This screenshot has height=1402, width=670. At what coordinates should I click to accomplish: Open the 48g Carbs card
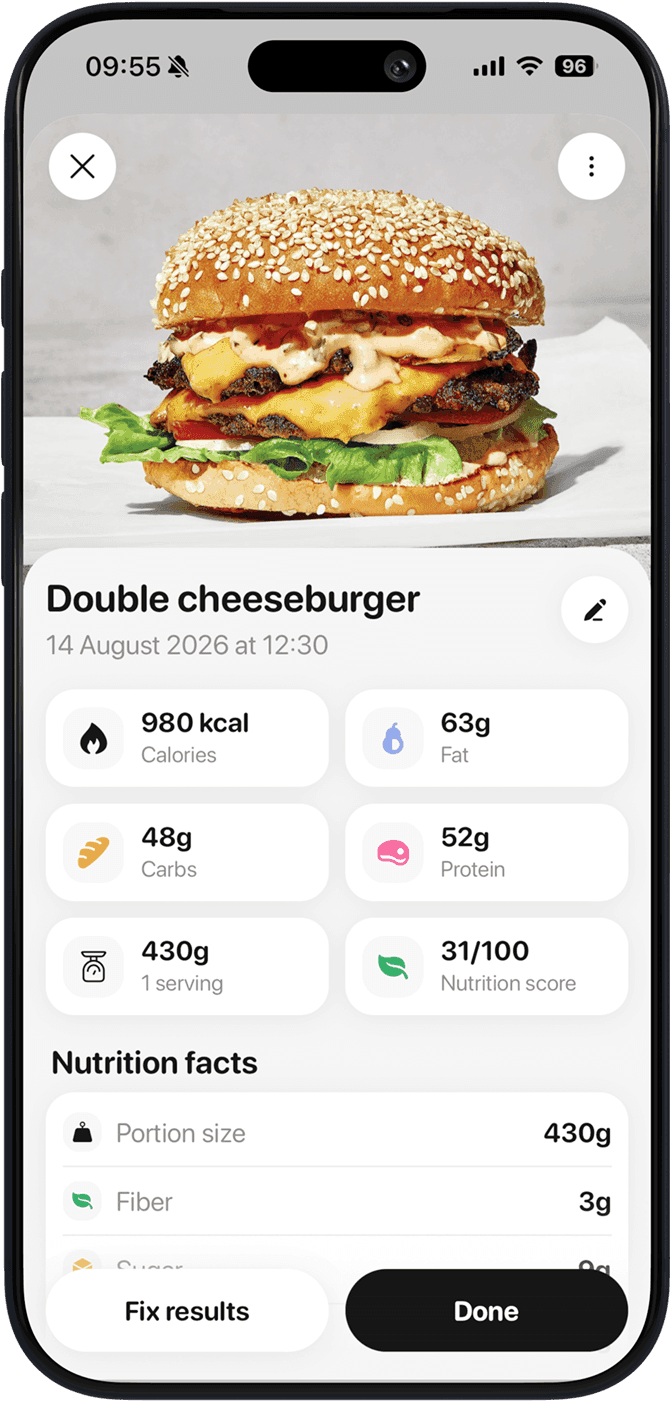(187, 852)
